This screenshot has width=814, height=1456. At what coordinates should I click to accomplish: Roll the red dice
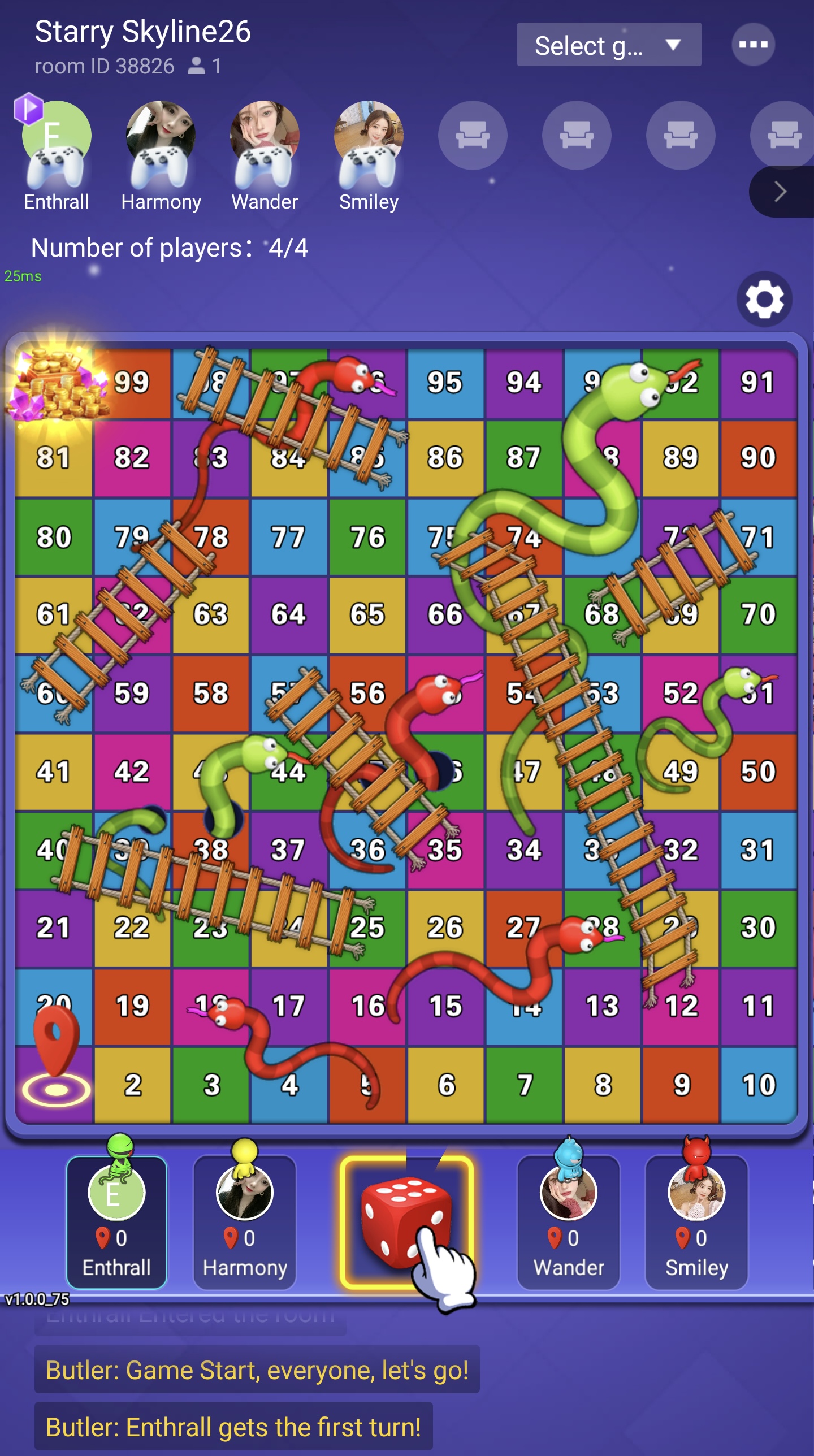click(406, 1222)
